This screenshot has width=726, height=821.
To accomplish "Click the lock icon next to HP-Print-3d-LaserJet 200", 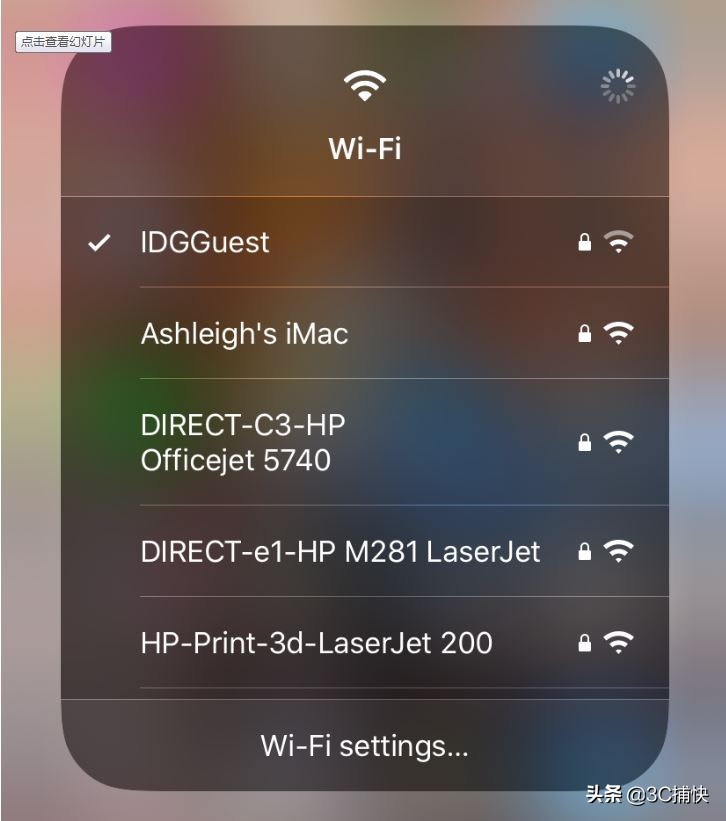I will pyautogui.click(x=583, y=642).
